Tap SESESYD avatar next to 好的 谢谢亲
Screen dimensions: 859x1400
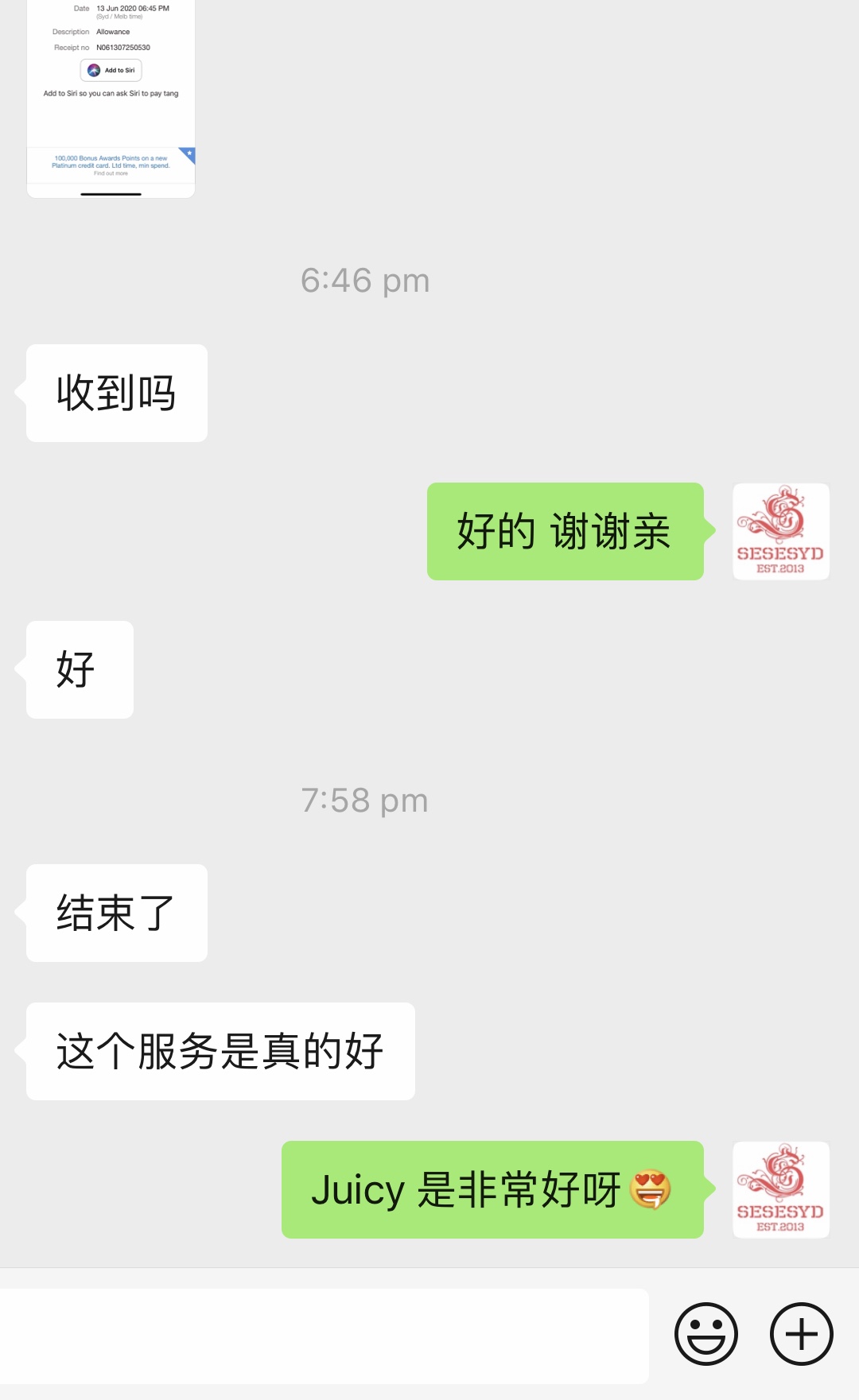point(780,531)
